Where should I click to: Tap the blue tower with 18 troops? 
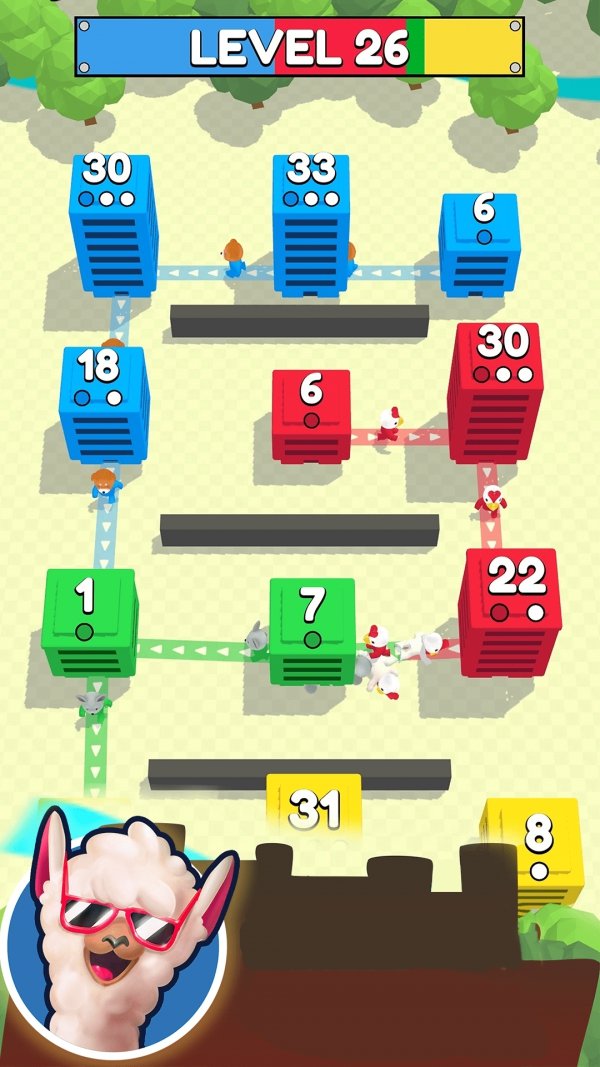(102, 405)
